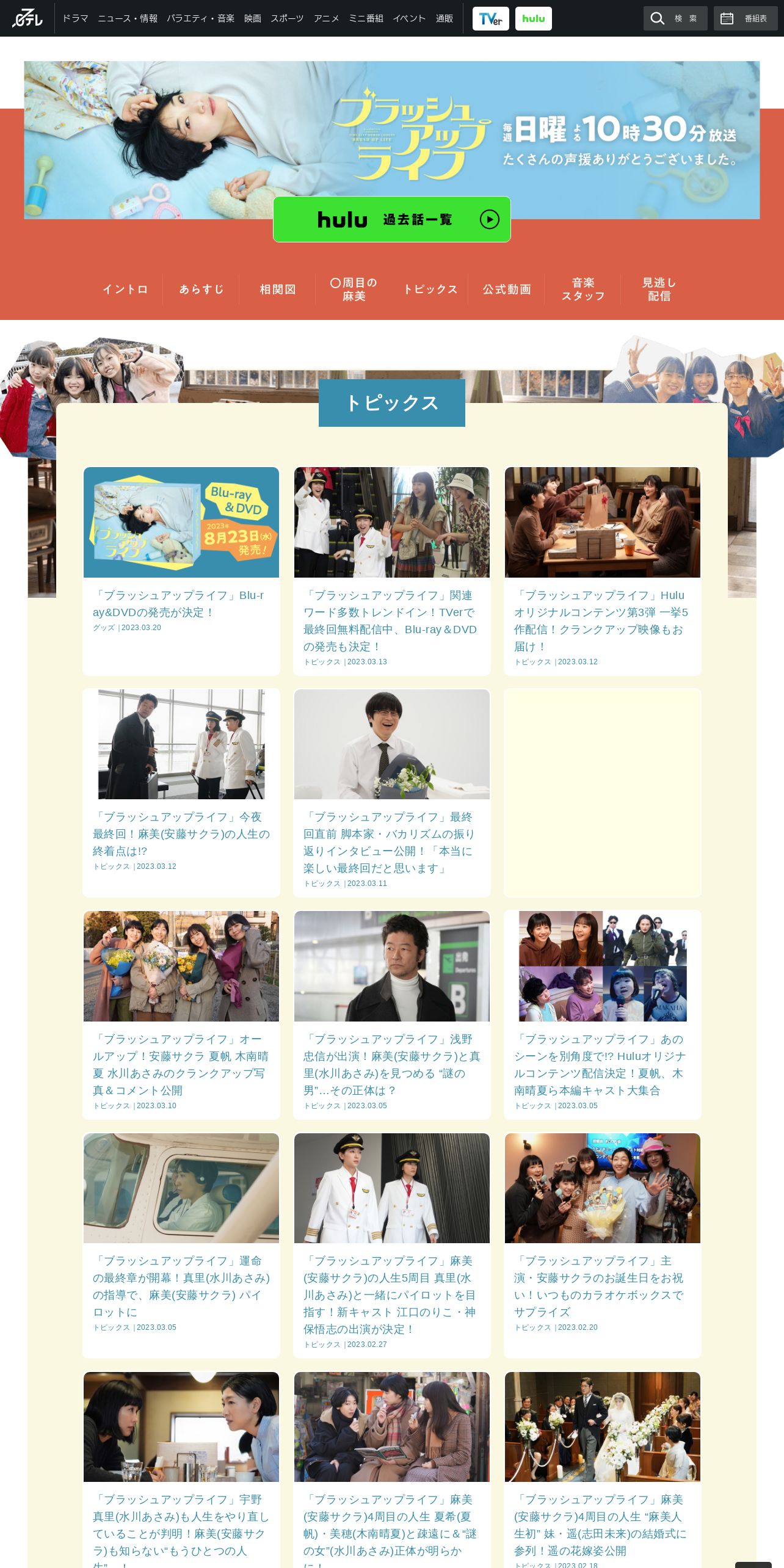This screenshot has width=784, height=1568.
Task: Open the オールアップ クランクアップ写真 article
Action: (x=181, y=1014)
